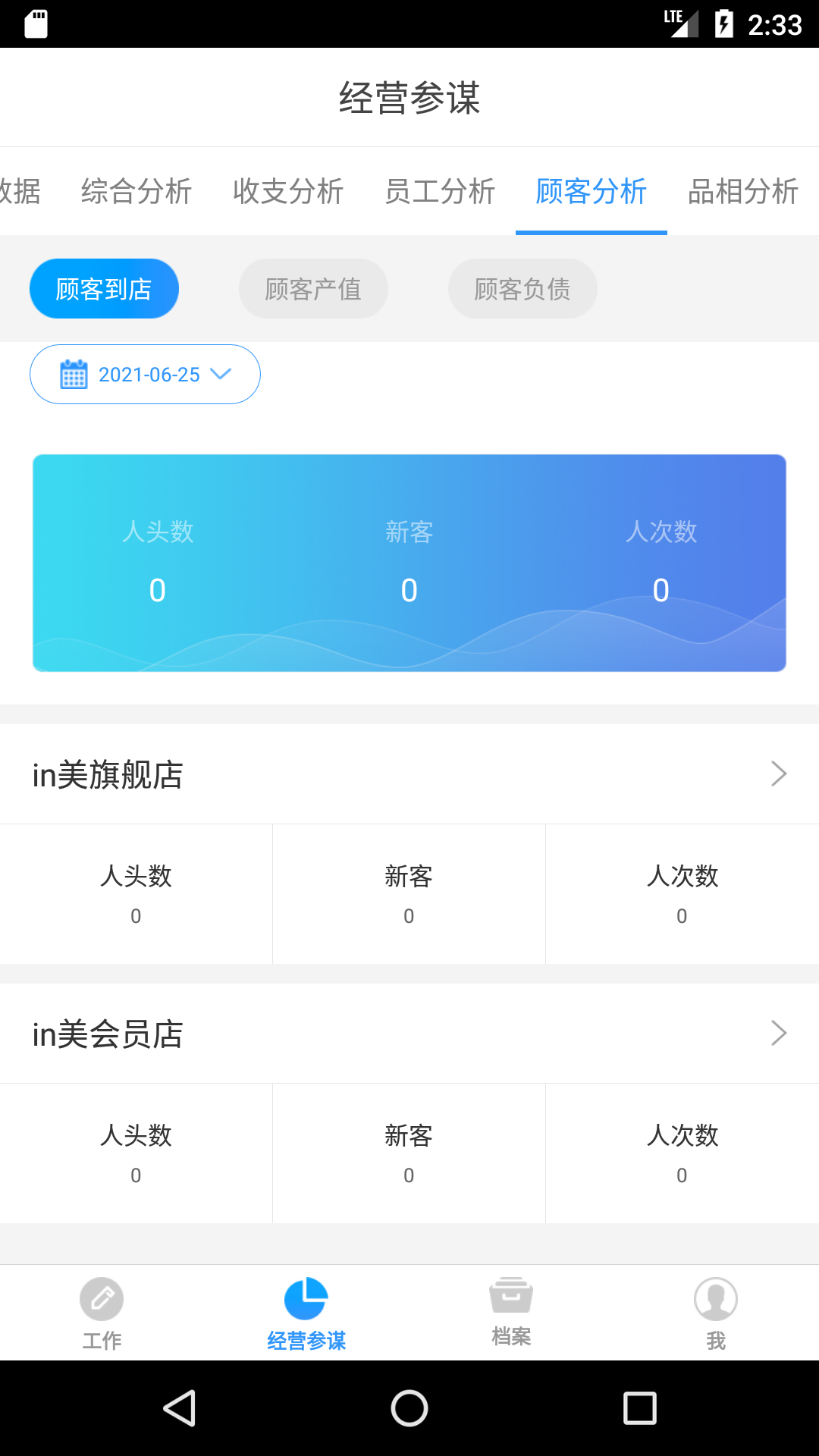Select the 顾客到店 filter pill

pyautogui.click(x=104, y=288)
